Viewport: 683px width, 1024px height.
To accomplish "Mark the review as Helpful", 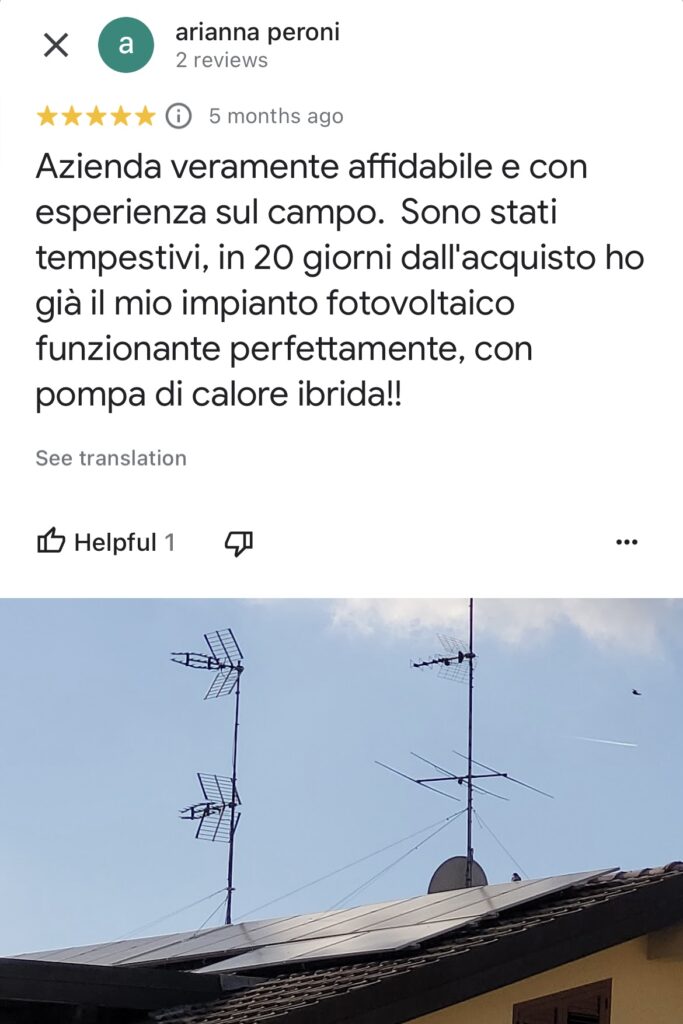I will point(105,542).
